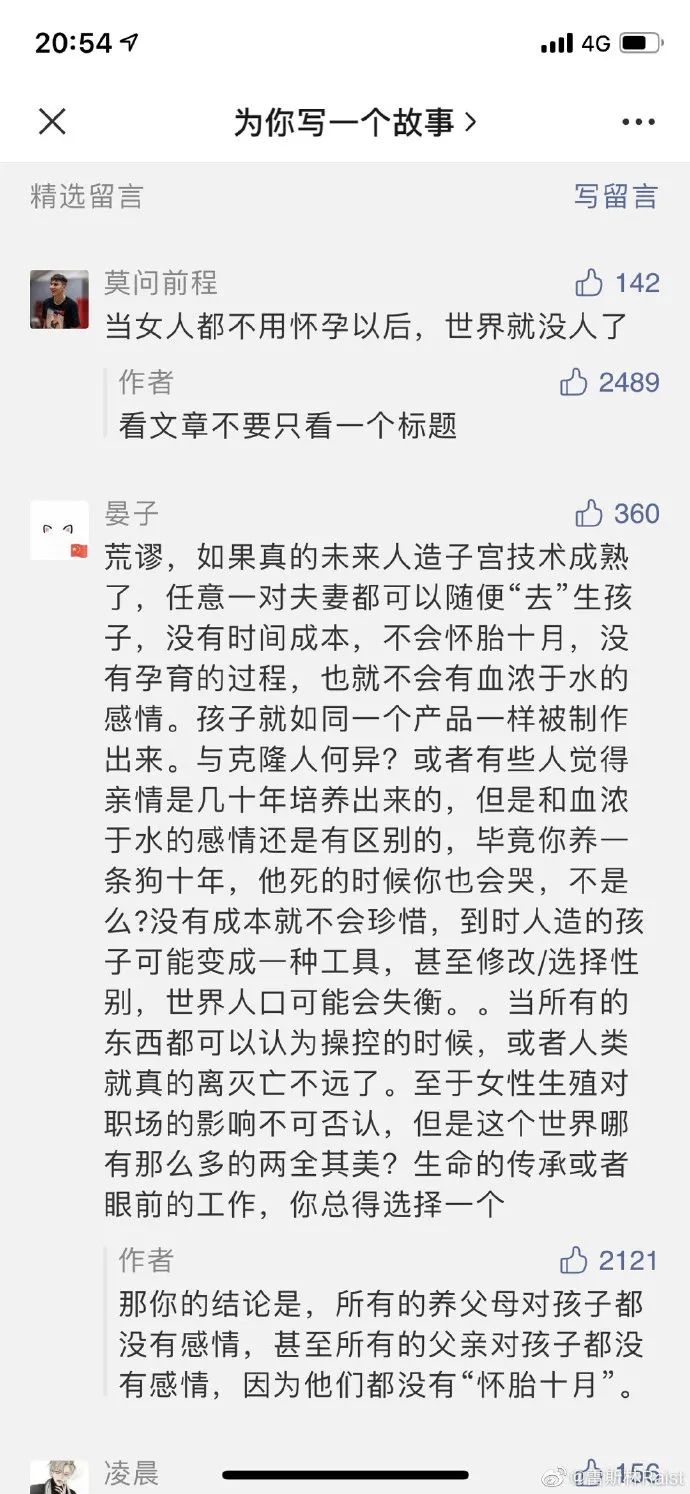Open the three-dot overflow menu
Viewport: 690px width, 1494px height.
(638, 122)
